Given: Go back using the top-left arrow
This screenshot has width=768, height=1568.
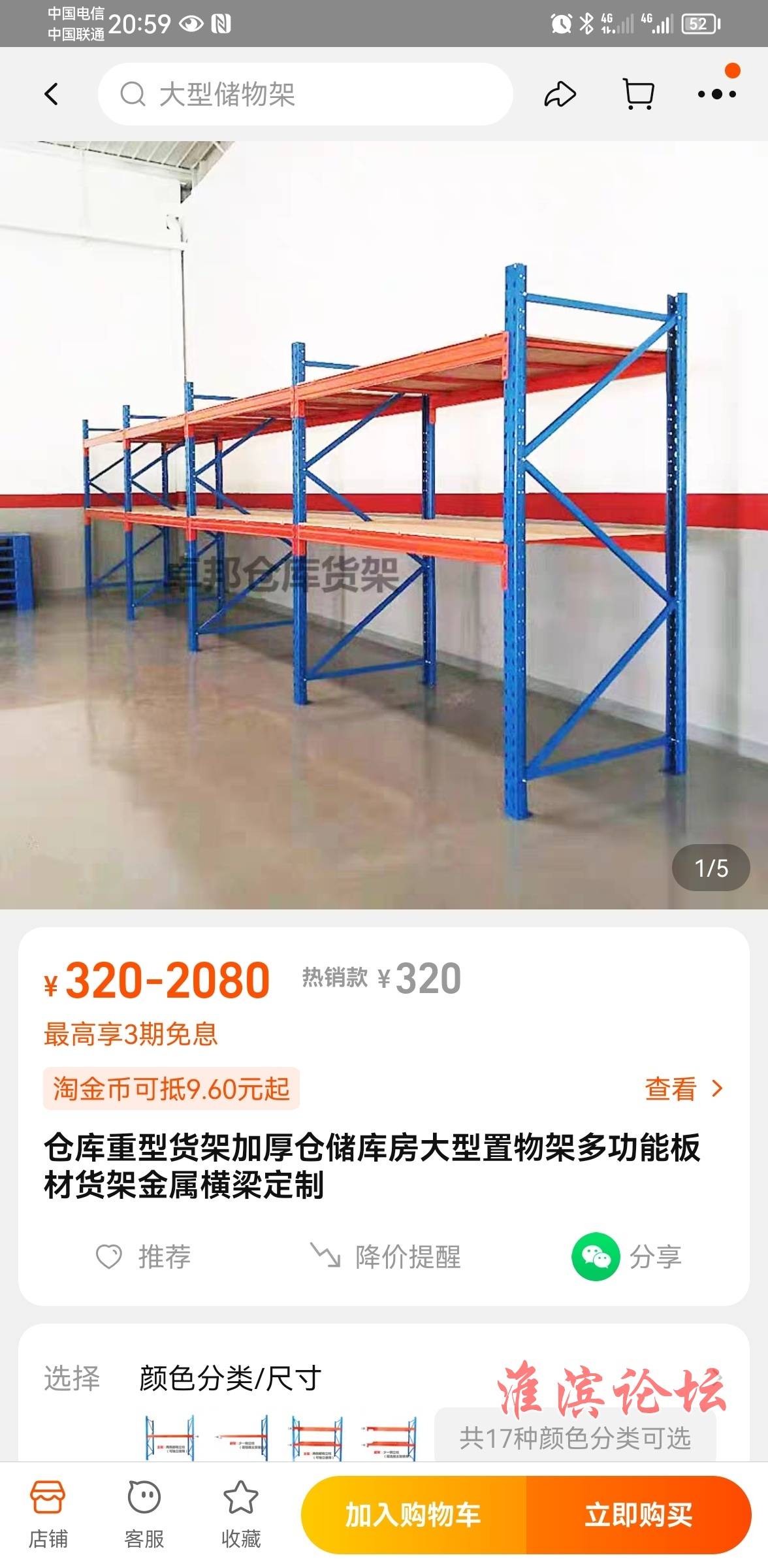Looking at the screenshot, I should (x=52, y=94).
